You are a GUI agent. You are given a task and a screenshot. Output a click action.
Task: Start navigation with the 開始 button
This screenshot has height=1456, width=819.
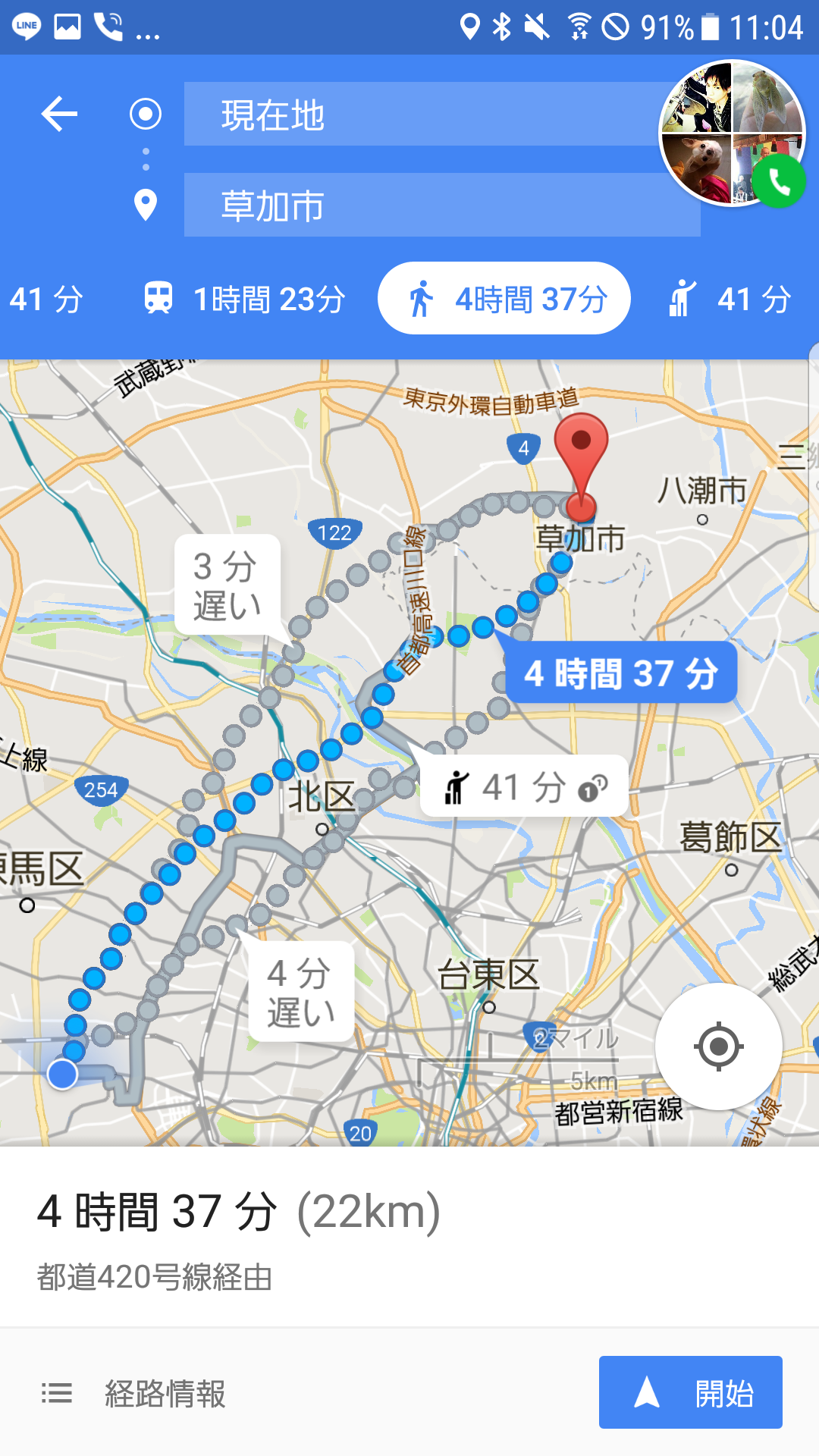coord(690,1392)
